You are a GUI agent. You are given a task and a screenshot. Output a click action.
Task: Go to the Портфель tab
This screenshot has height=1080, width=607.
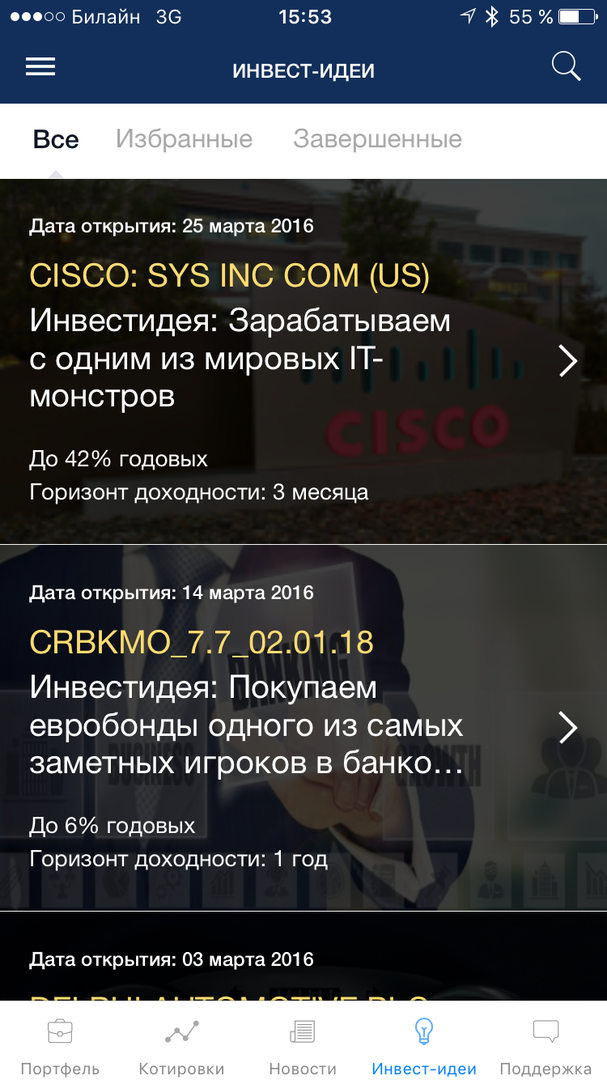coord(60,1045)
